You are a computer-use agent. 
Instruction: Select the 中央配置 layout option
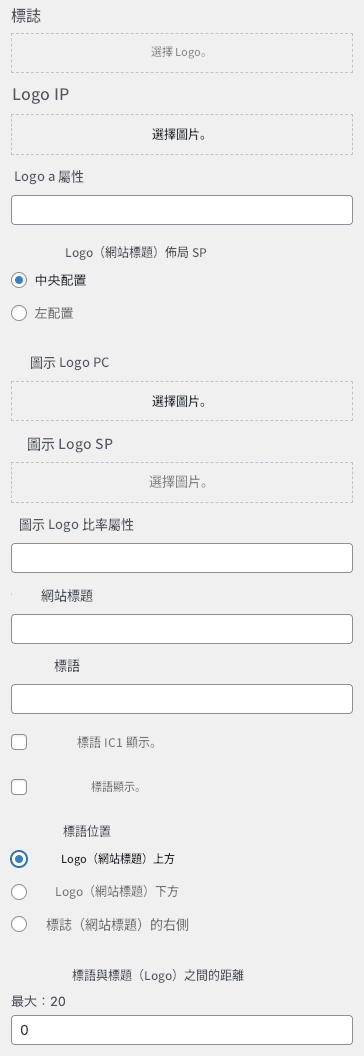pos(19,280)
